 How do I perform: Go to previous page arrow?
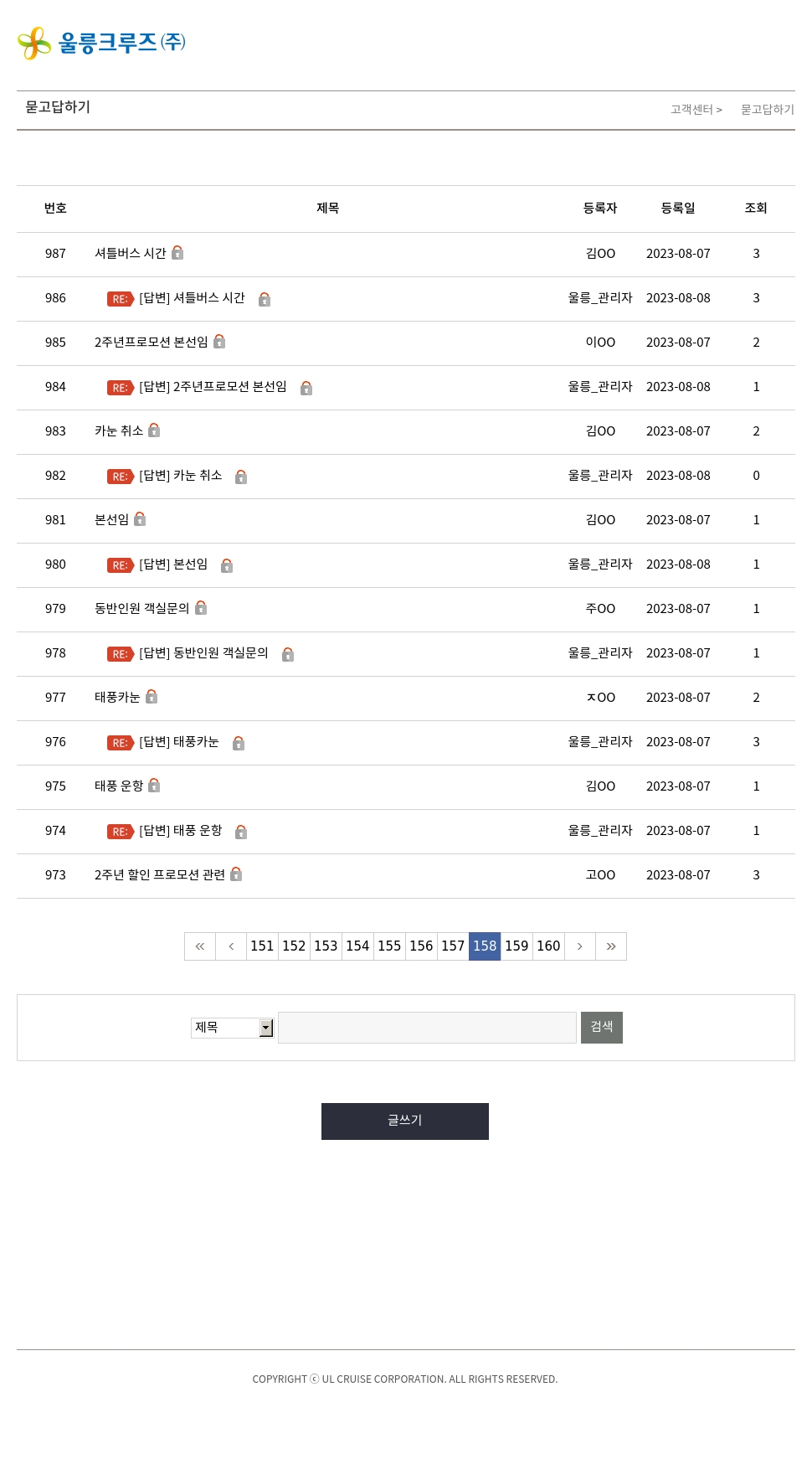pyautogui.click(x=231, y=946)
